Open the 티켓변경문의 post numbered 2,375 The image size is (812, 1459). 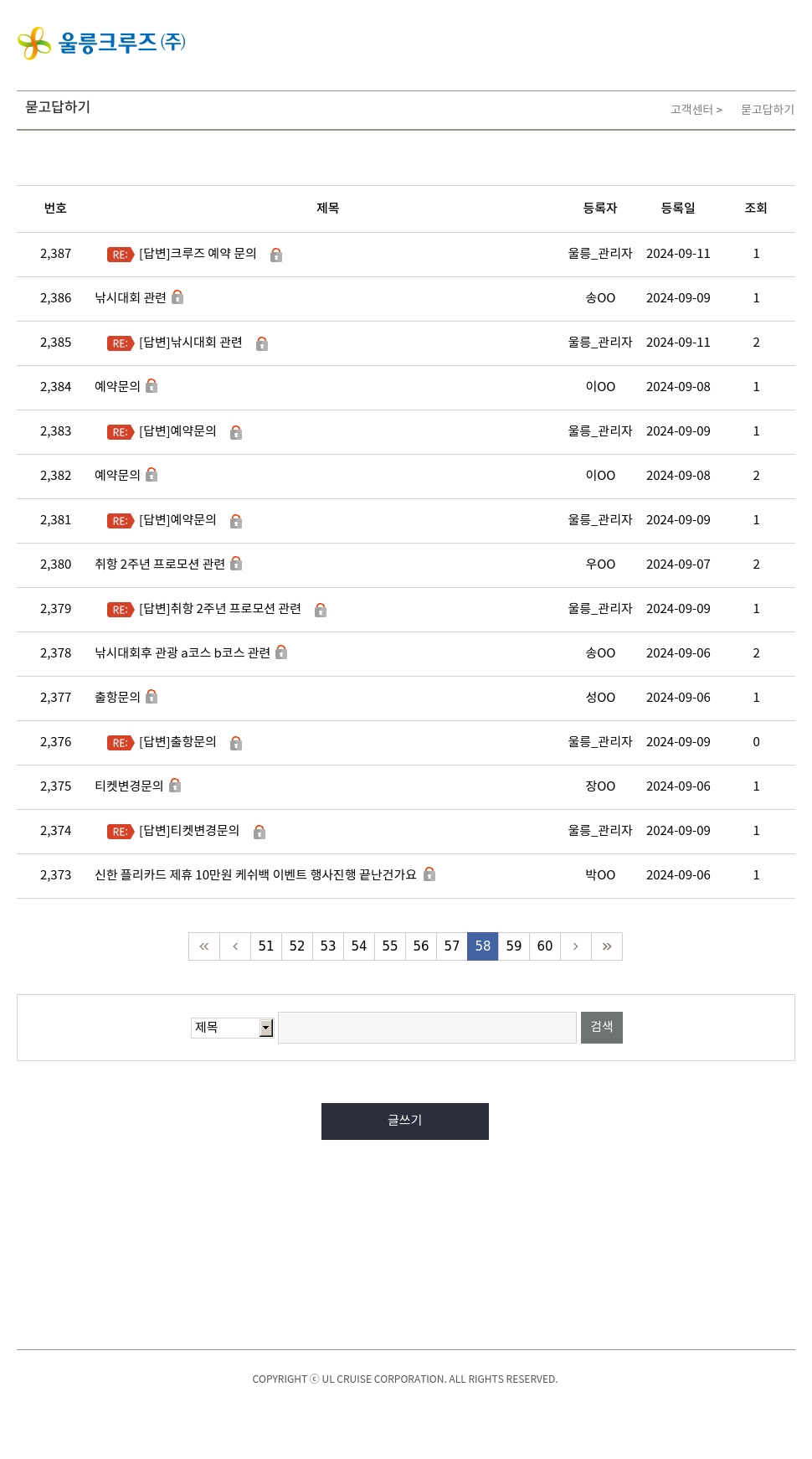[129, 786]
